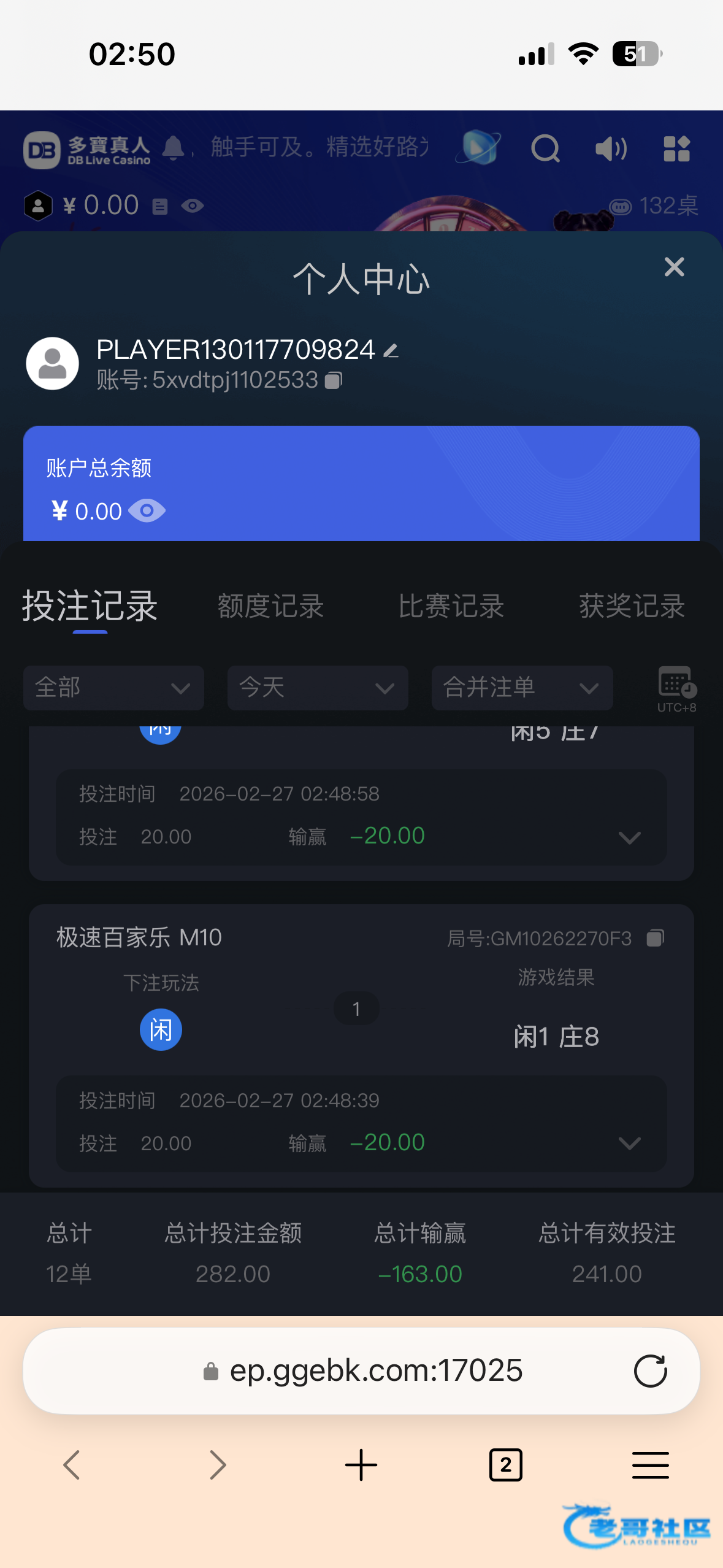Viewport: 723px width, 1568px height.
Task: Switch to the 获奖记录 tab
Action: tap(632, 607)
